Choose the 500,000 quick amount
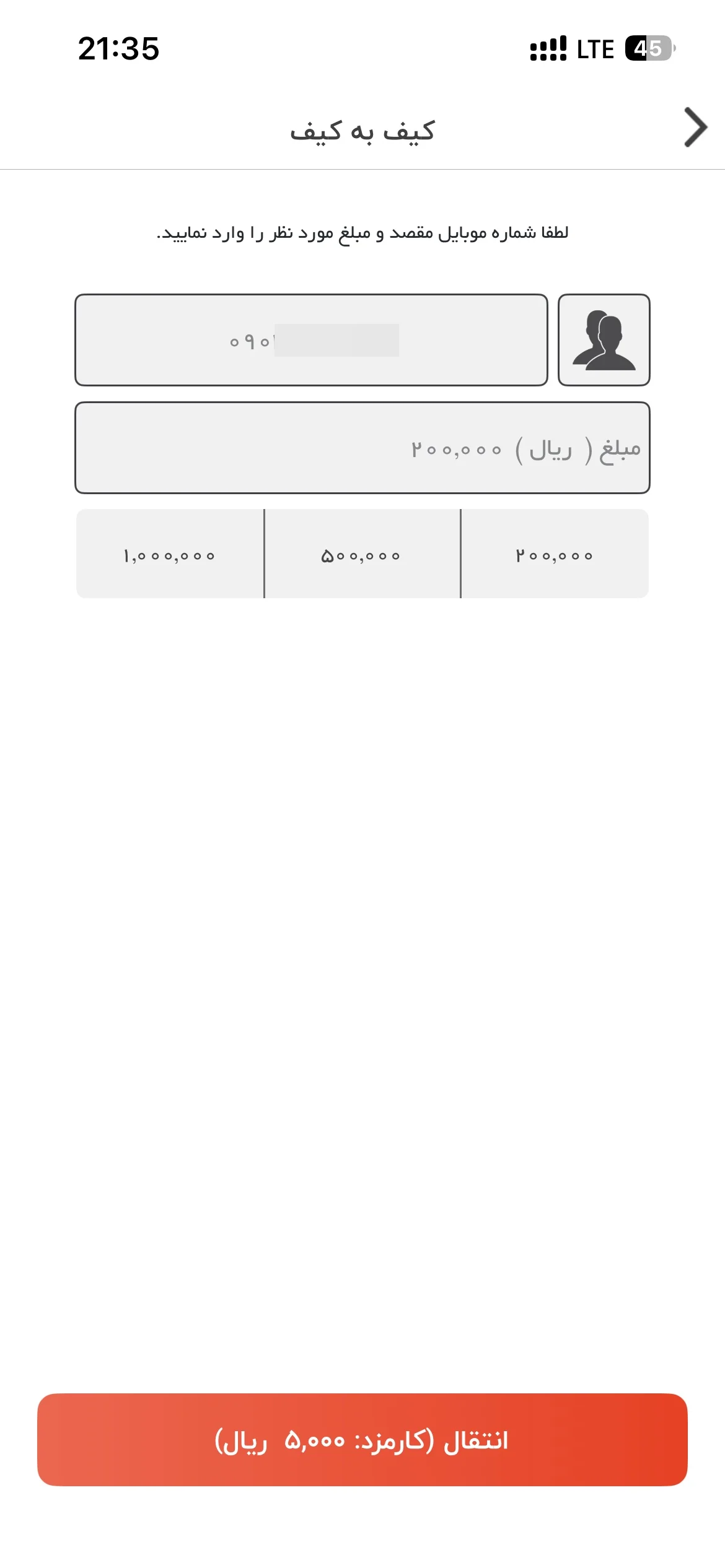This screenshot has height=1568, width=725. click(x=362, y=554)
